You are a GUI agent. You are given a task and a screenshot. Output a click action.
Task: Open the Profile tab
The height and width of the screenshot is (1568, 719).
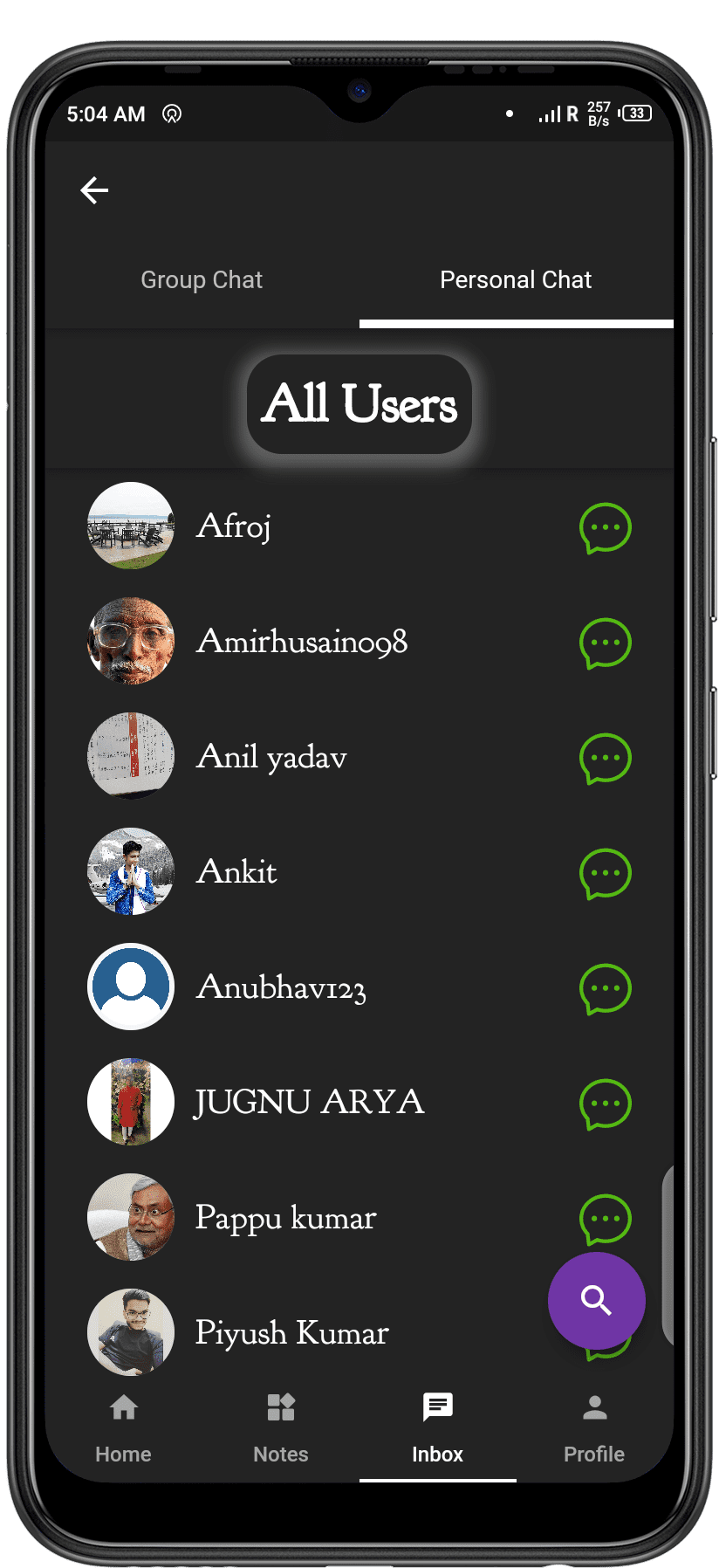[x=594, y=1428]
